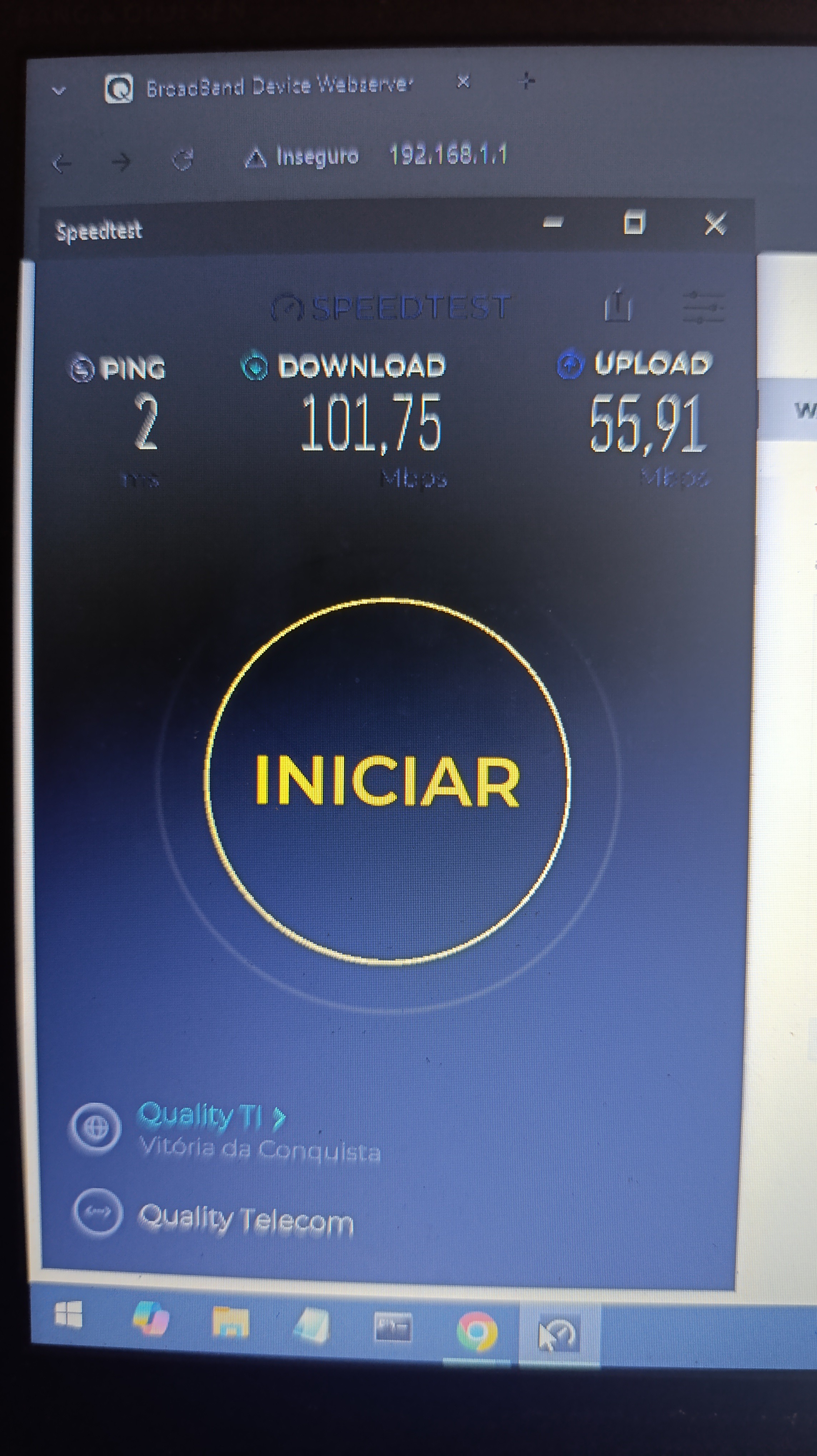Image resolution: width=817 pixels, height=1456 pixels.
Task: Expand the browser tab list chevron
Action: 59,90
